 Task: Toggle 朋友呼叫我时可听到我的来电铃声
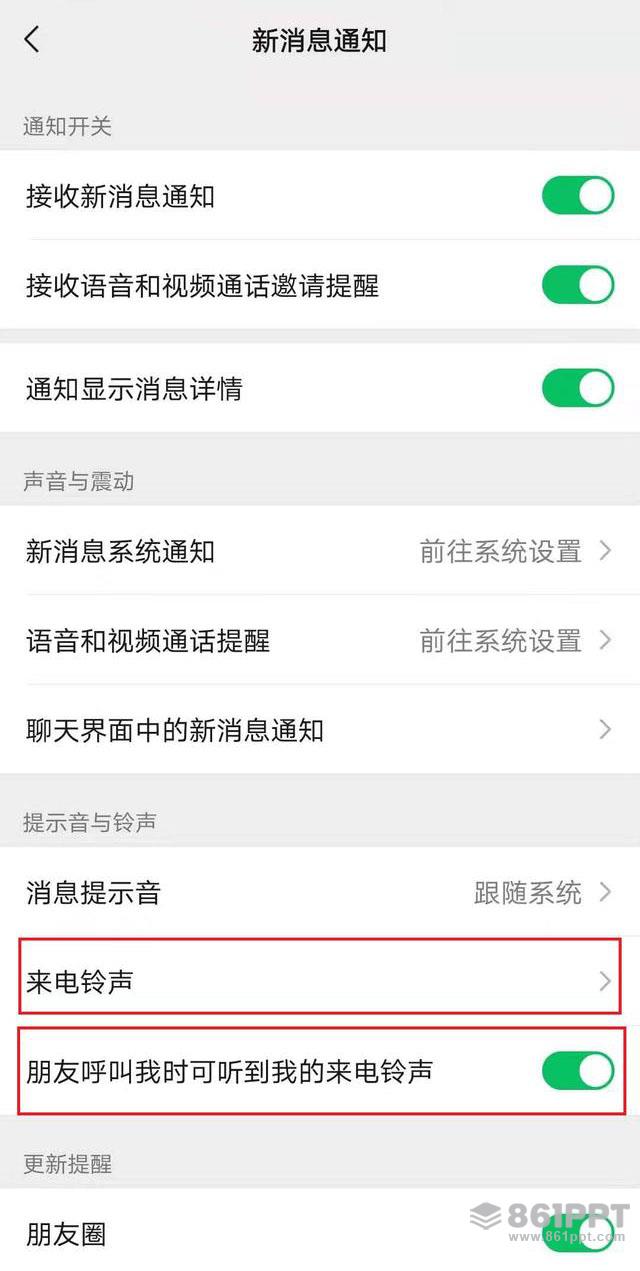tap(578, 1071)
